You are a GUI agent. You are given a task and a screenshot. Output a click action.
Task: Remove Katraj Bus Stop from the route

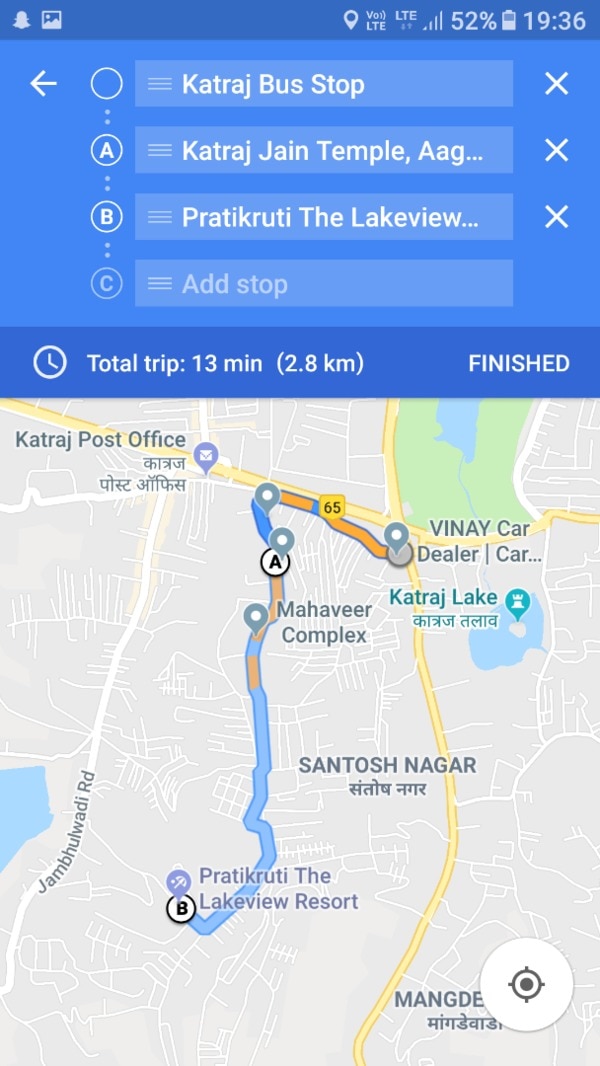[556, 84]
